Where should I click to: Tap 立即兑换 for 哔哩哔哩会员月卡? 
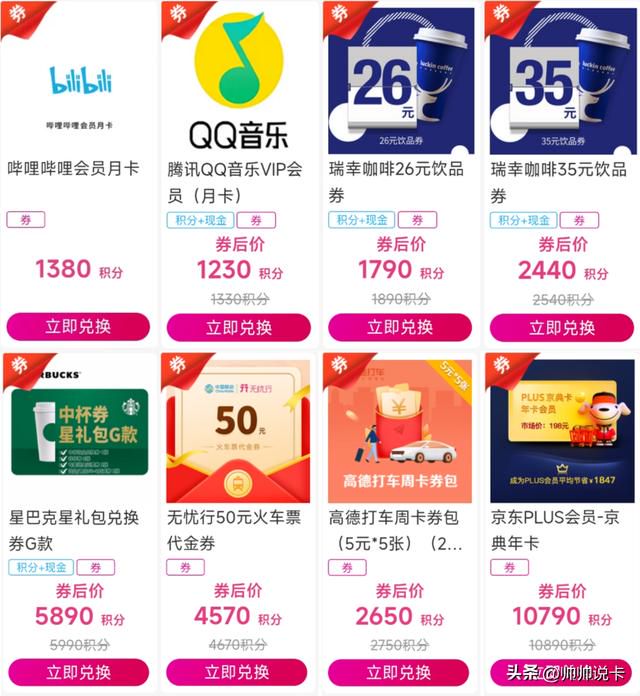(x=78, y=327)
